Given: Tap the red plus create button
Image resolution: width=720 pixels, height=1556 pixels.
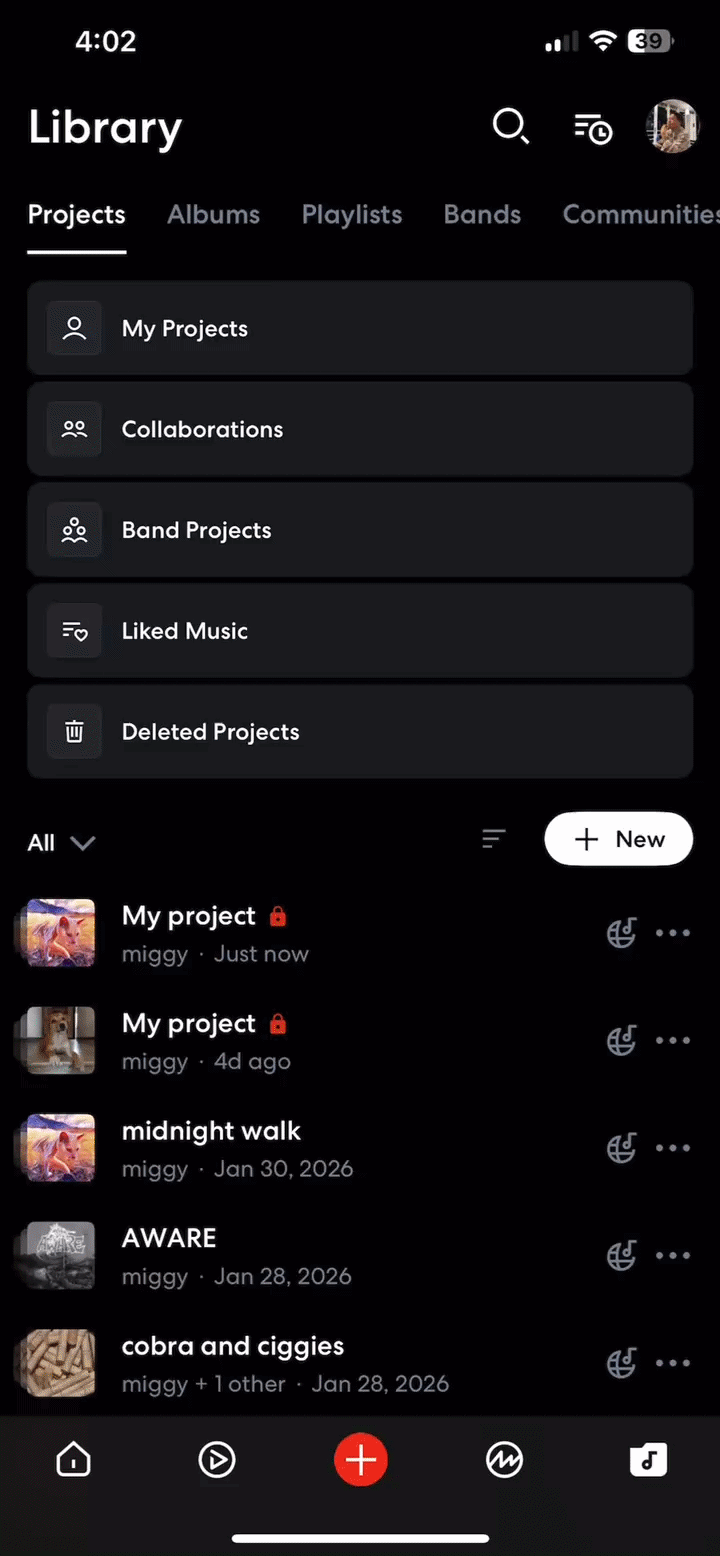Looking at the screenshot, I should 361,1461.
